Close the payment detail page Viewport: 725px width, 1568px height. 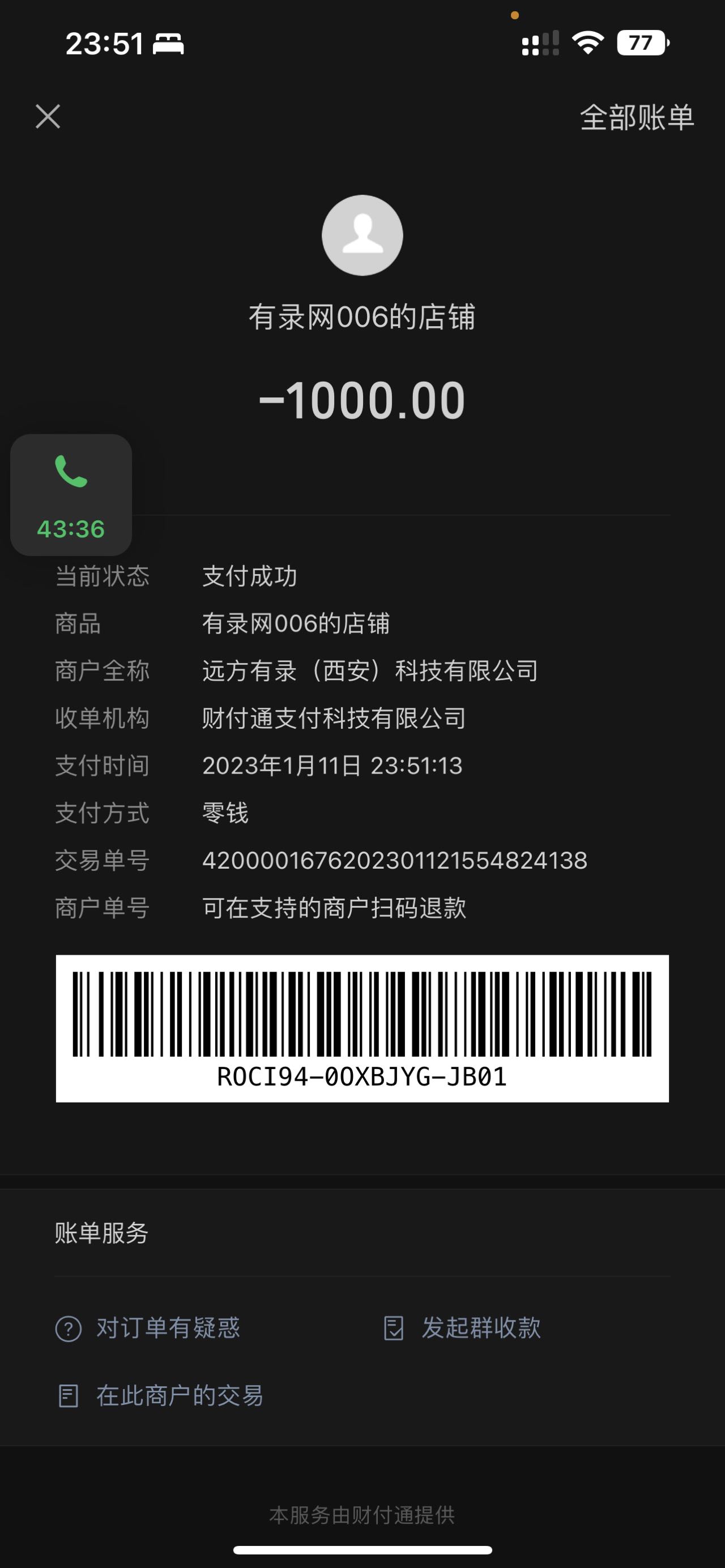tap(48, 116)
